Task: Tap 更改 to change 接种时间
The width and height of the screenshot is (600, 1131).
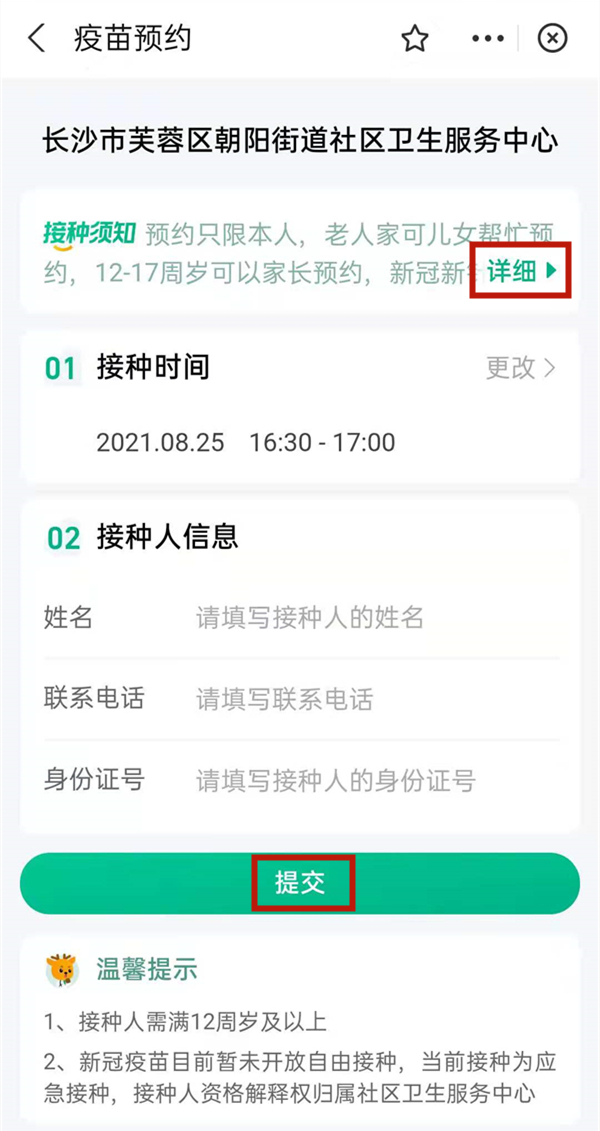Action: pyautogui.click(x=520, y=368)
